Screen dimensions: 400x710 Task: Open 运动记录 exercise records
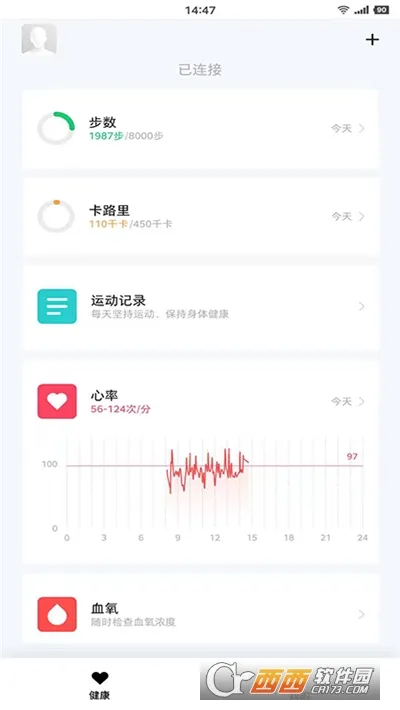(x=200, y=307)
